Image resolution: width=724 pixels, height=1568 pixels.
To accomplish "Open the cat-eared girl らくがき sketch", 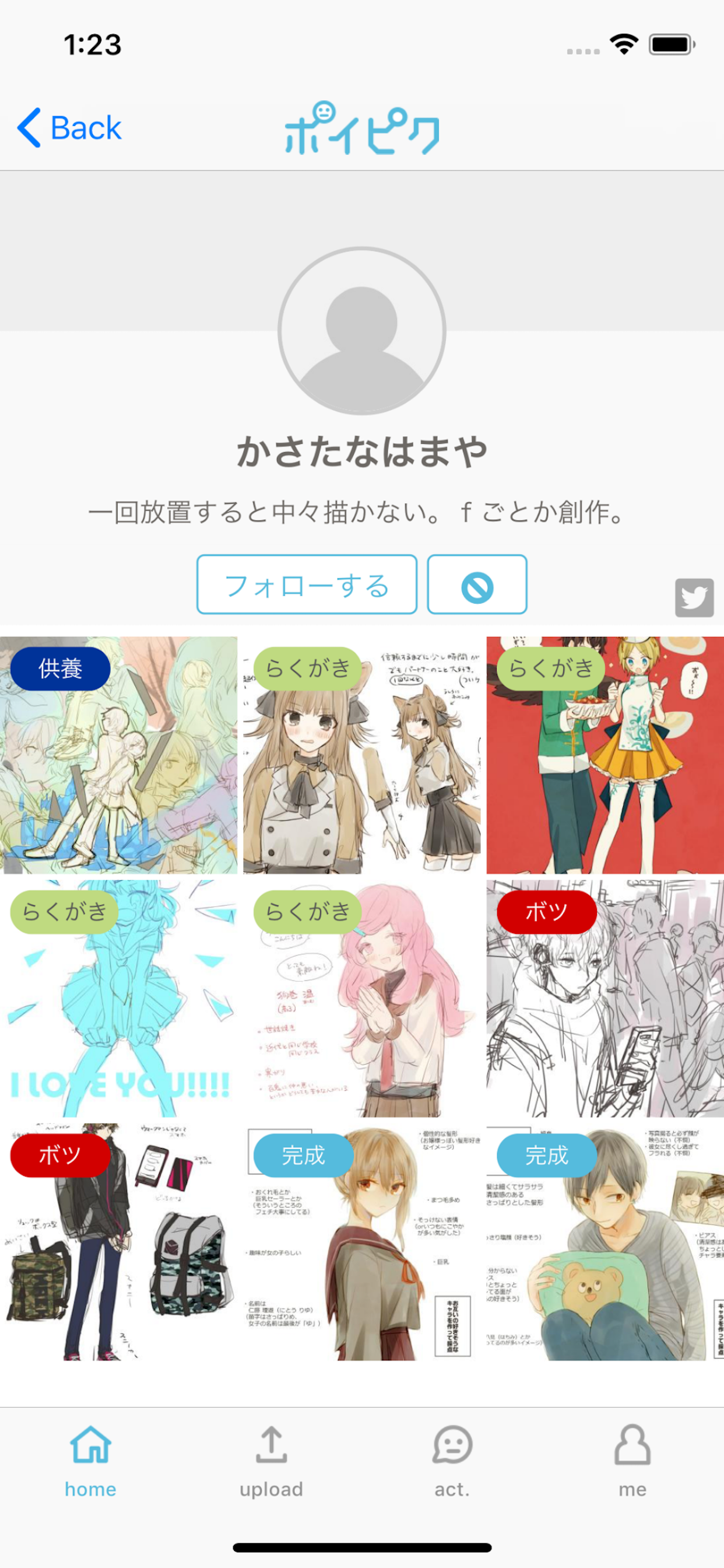I will coord(362,755).
